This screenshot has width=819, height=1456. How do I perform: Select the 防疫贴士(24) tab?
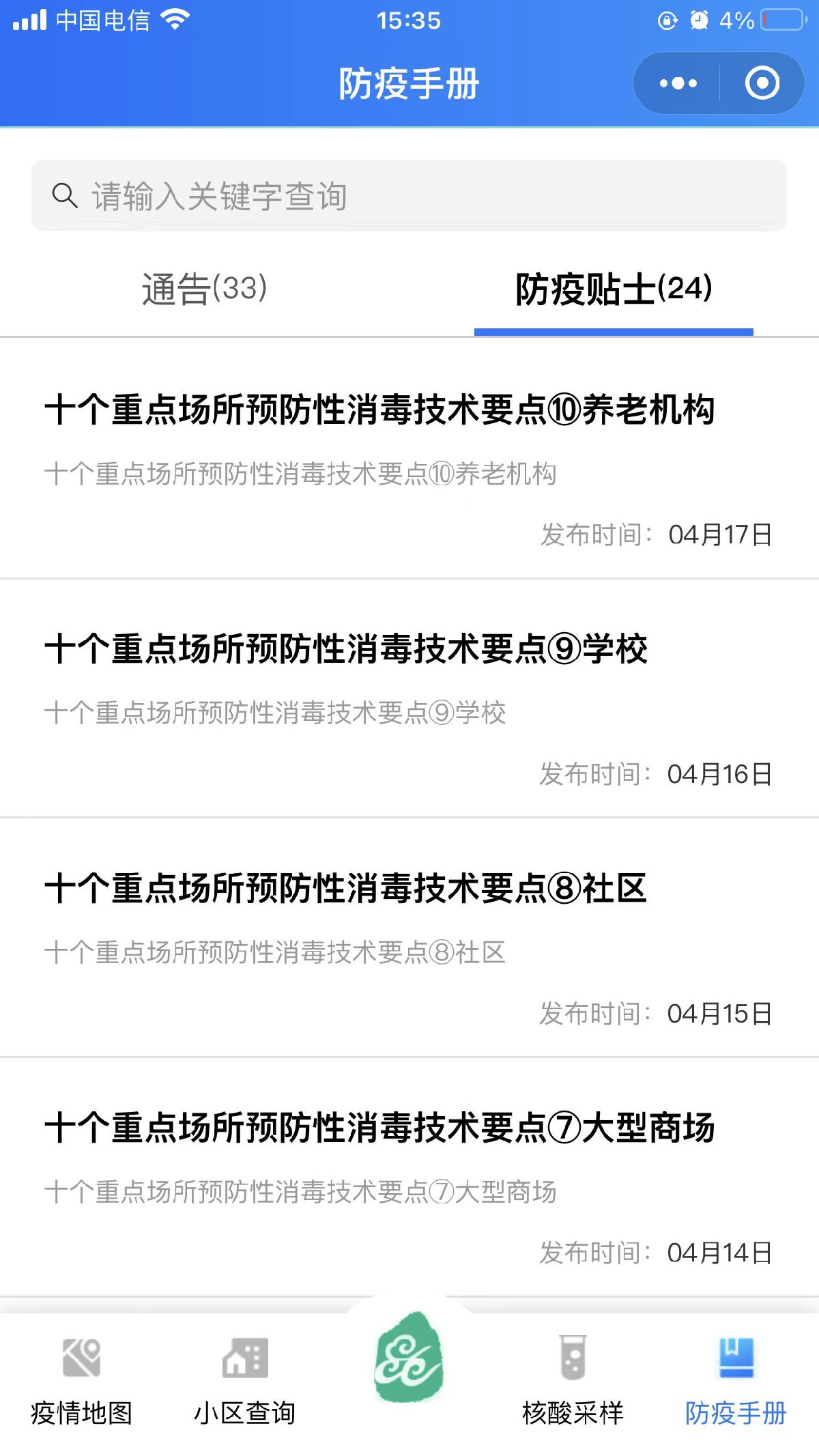[x=614, y=288]
